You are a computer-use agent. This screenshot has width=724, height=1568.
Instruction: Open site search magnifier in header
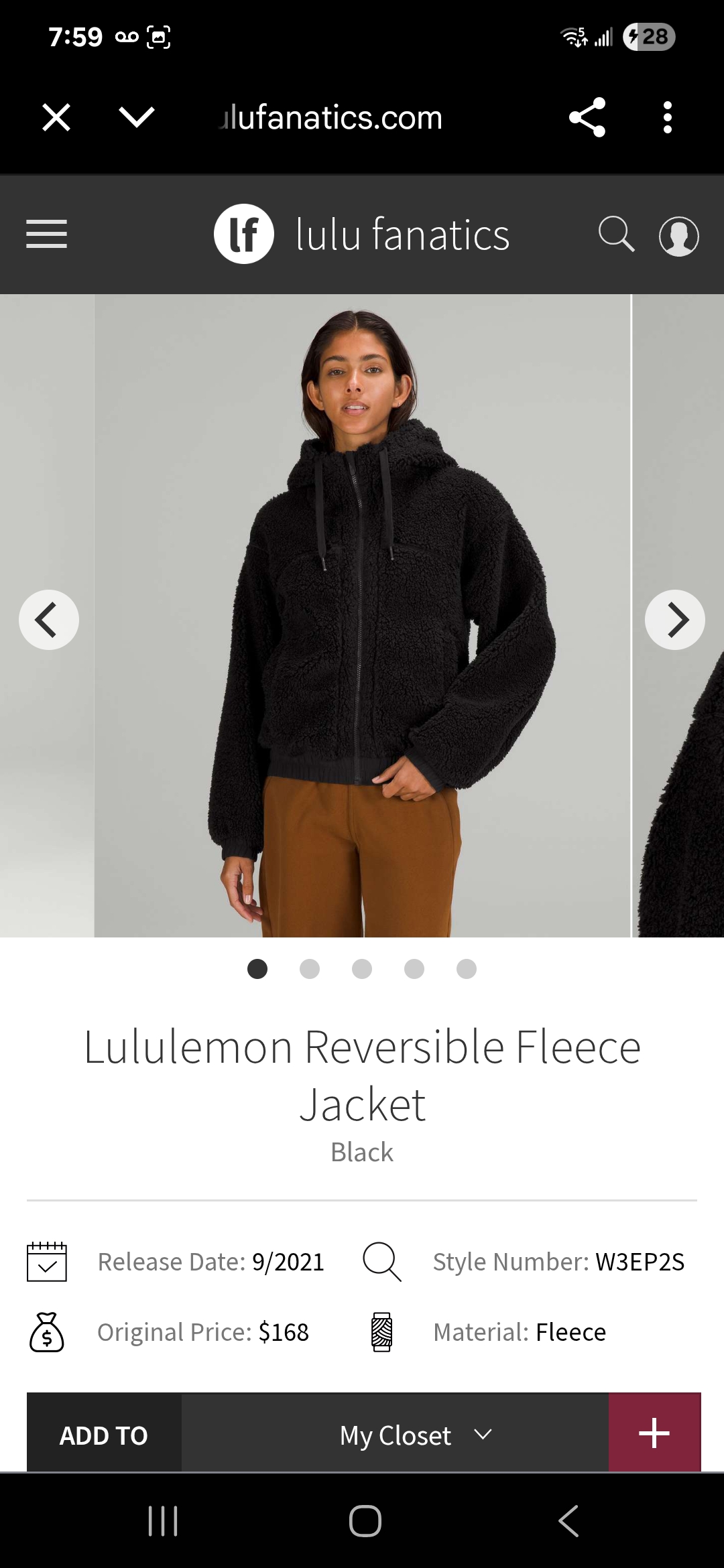[x=616, y=234]
